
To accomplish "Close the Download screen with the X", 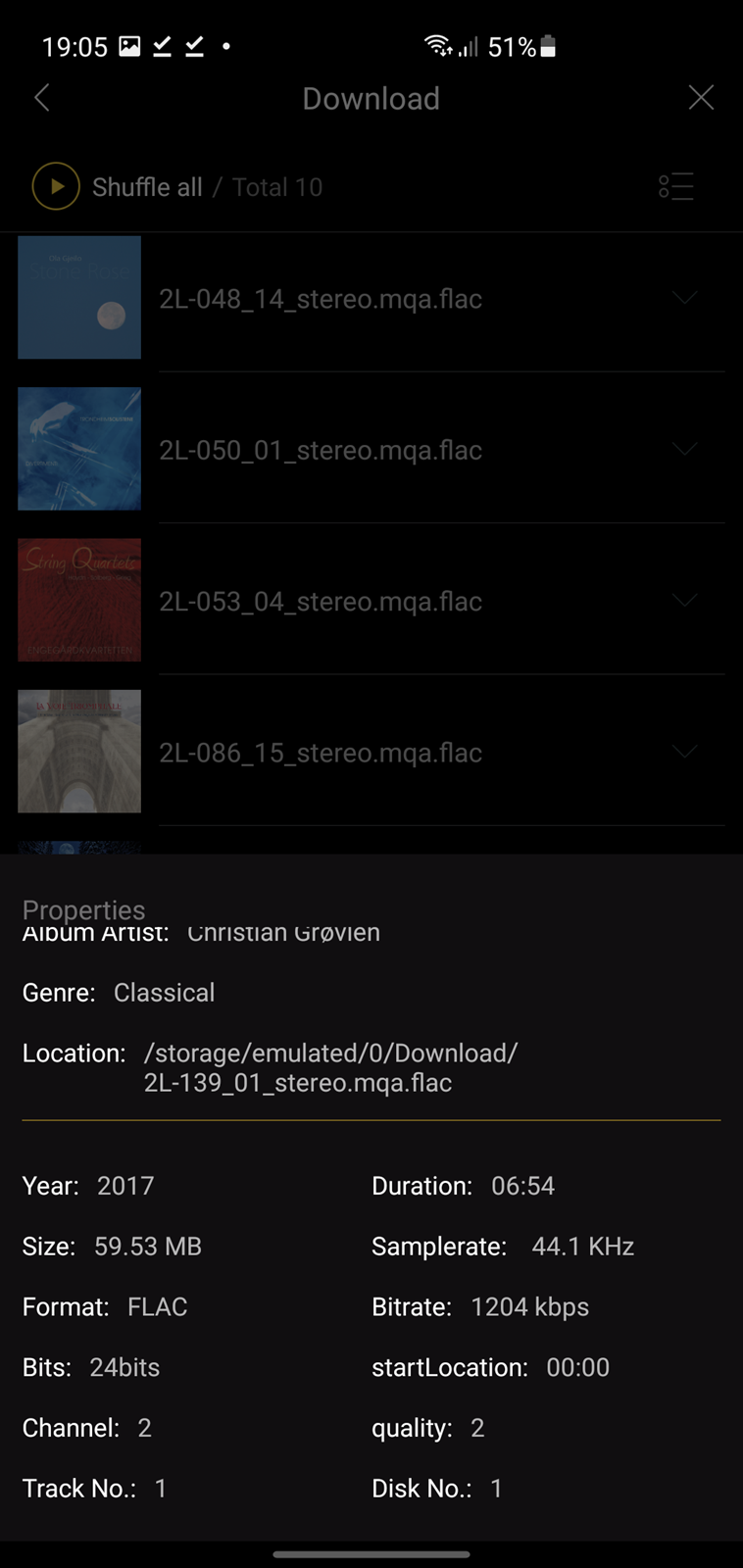I will pyautogui.click(x=701, y=97).
